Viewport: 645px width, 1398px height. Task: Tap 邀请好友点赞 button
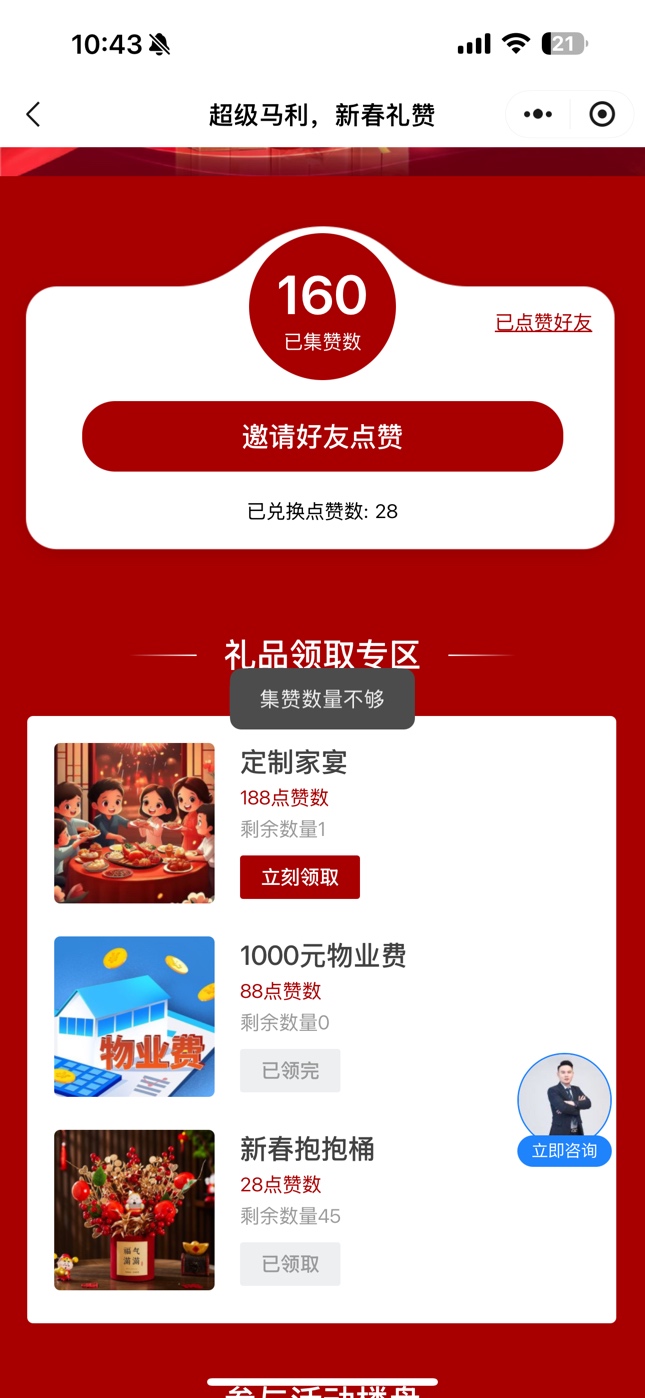click(322, 437)
